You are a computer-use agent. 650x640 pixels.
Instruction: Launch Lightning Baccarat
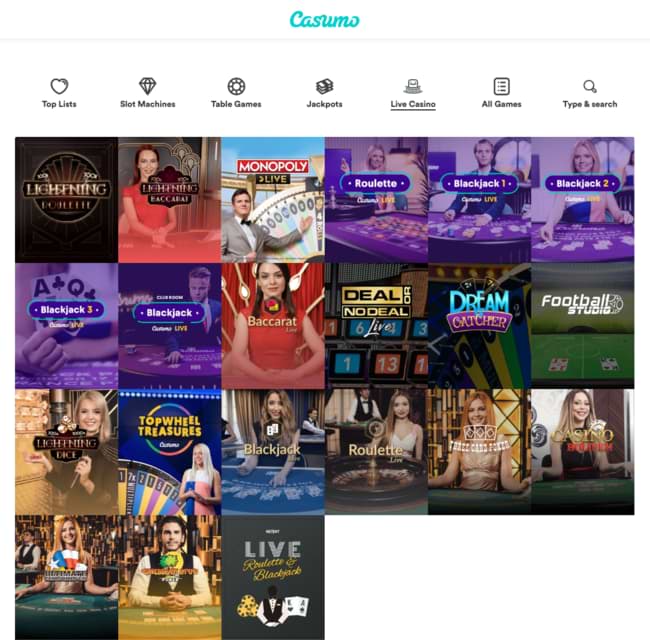[169, 199]
